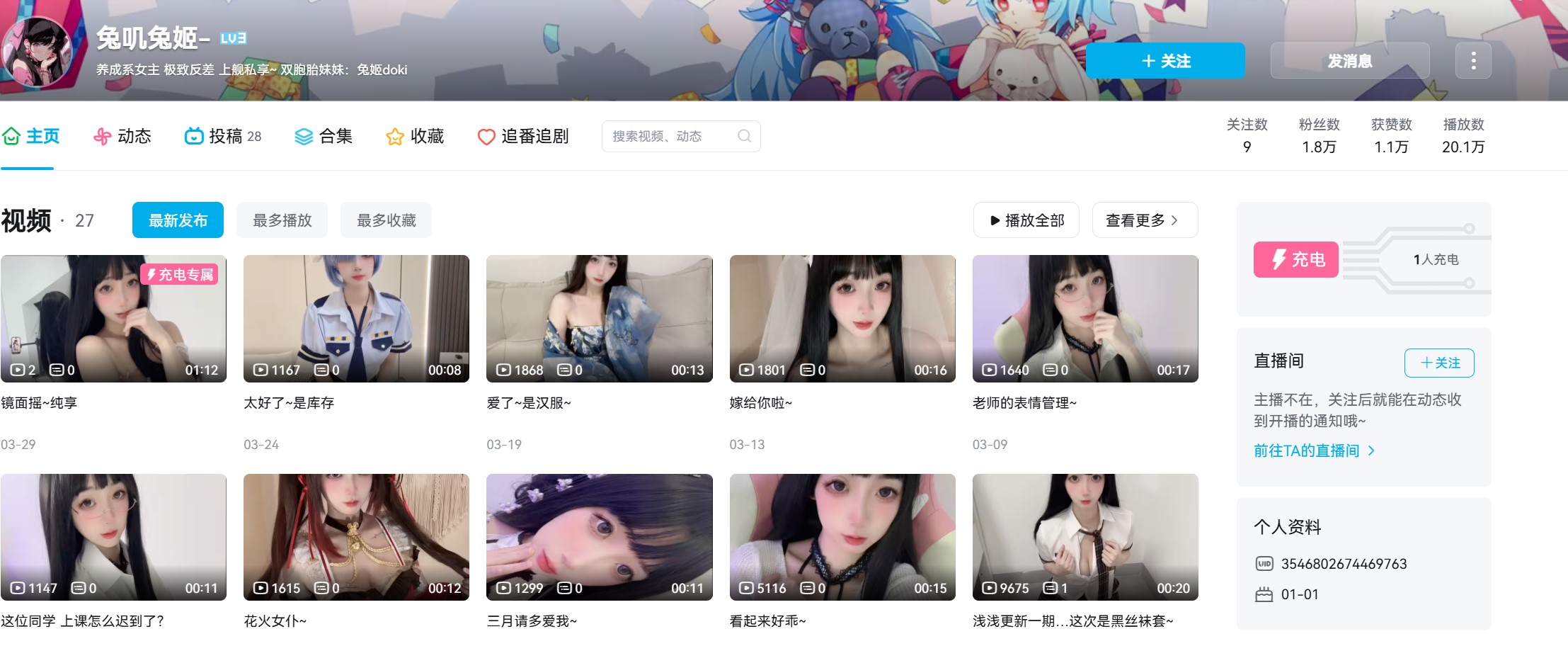This screenshot has height=646, width=1568.
Task: Follow the live room via 直播间 关注
Action: click(x=1439, y=363)
